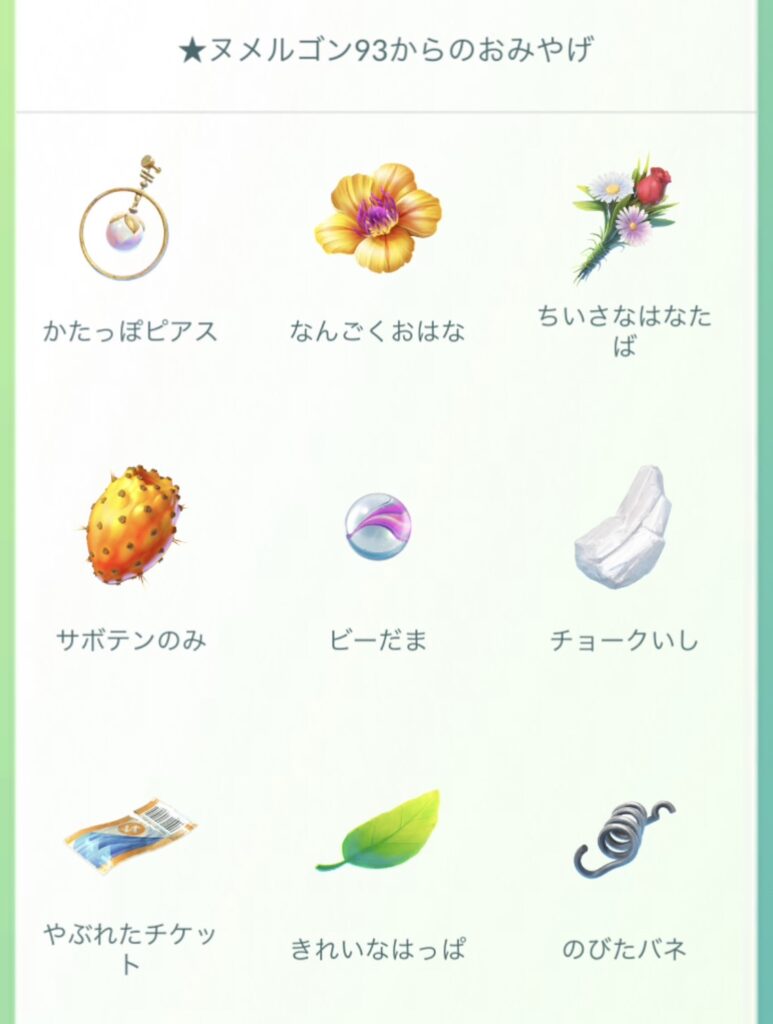This screenshot has width=773, height=1024.
Task: View the チョークいし chalk stone souvenir
Action: (624, 527)
